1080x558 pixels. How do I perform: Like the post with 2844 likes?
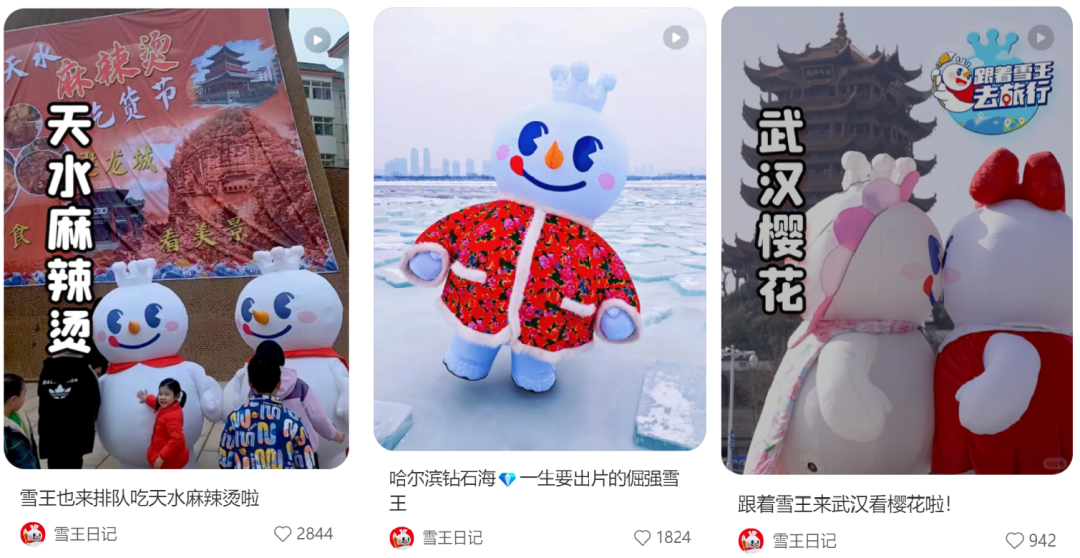[283, 534]
